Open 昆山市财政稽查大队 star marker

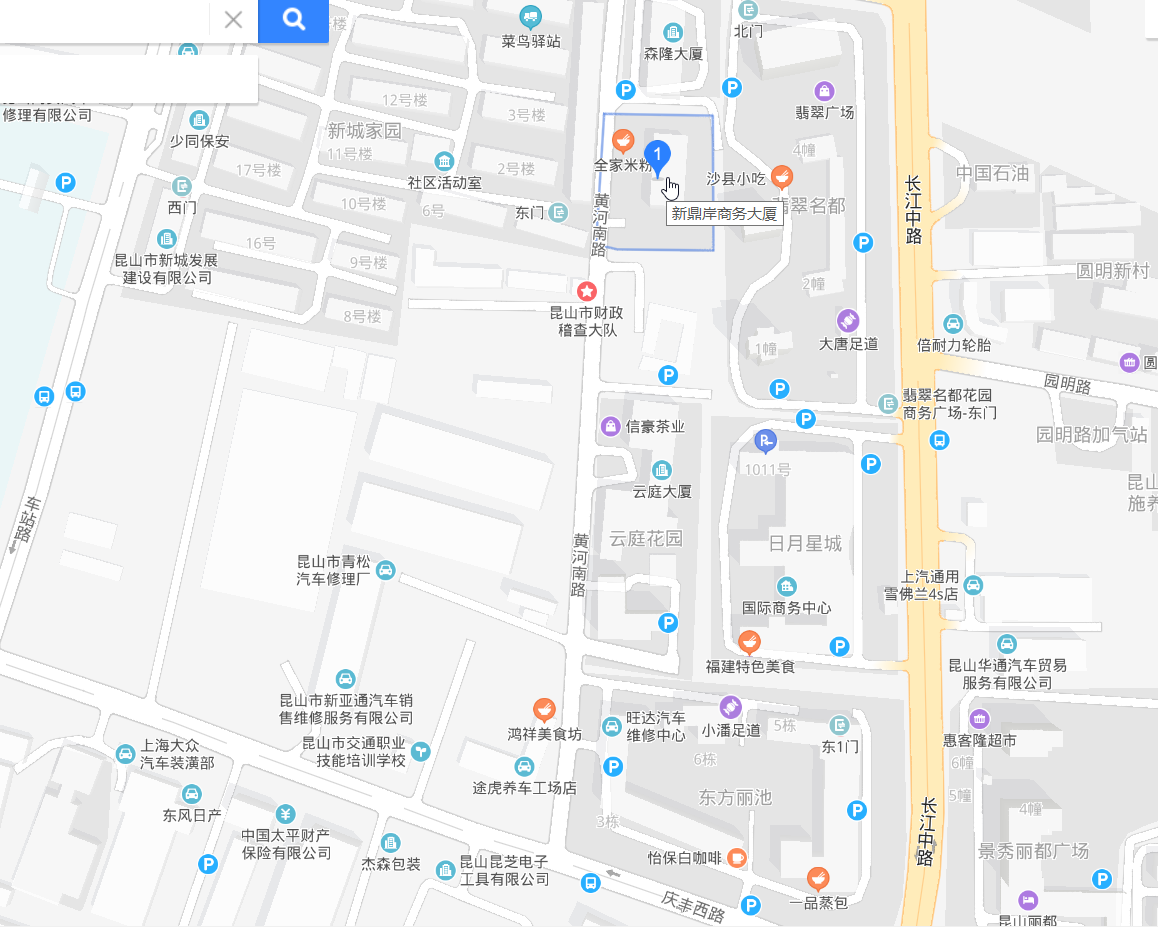[x=587, y=291]
